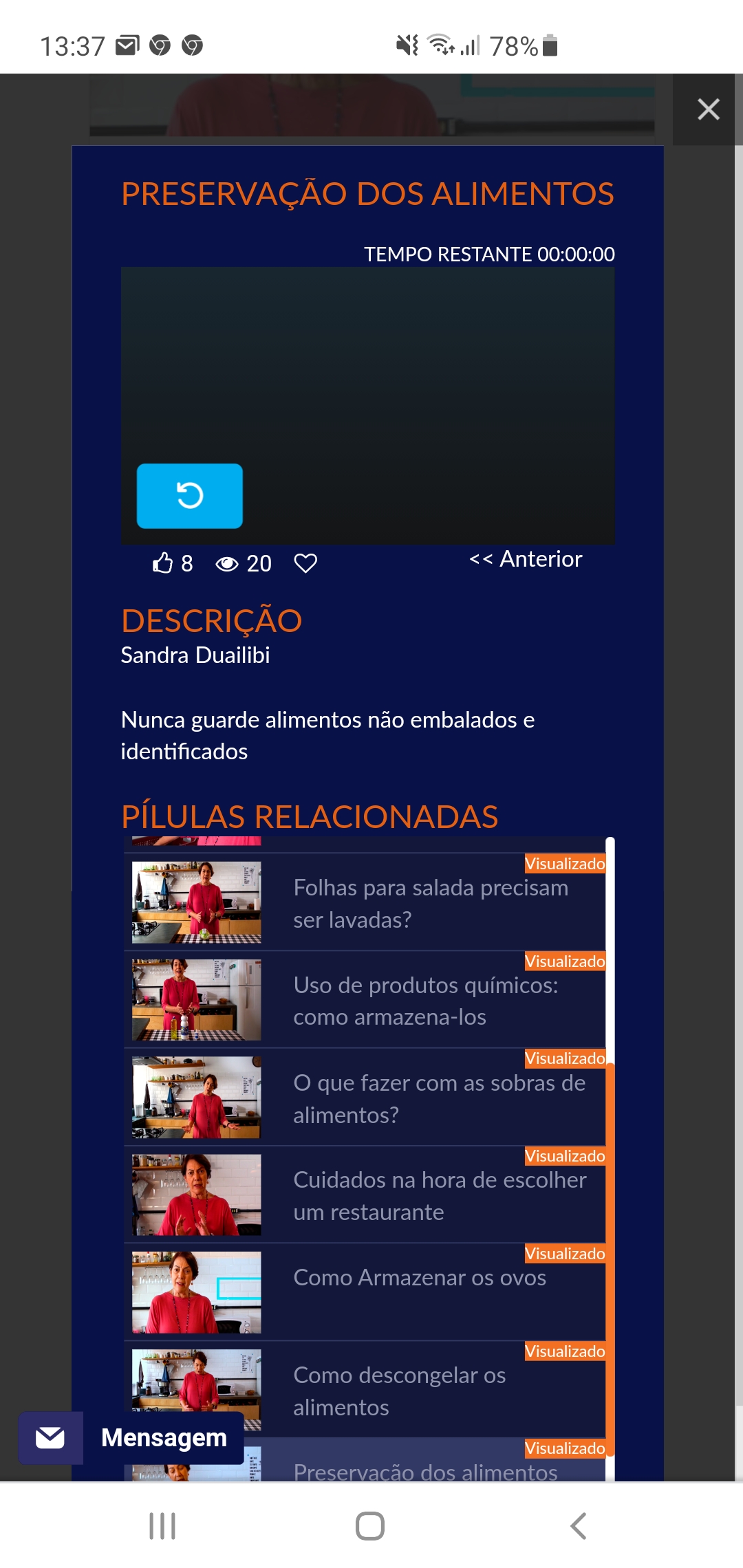Open 'Uso de produtos químicos' video

click(x=365, y=1000)
